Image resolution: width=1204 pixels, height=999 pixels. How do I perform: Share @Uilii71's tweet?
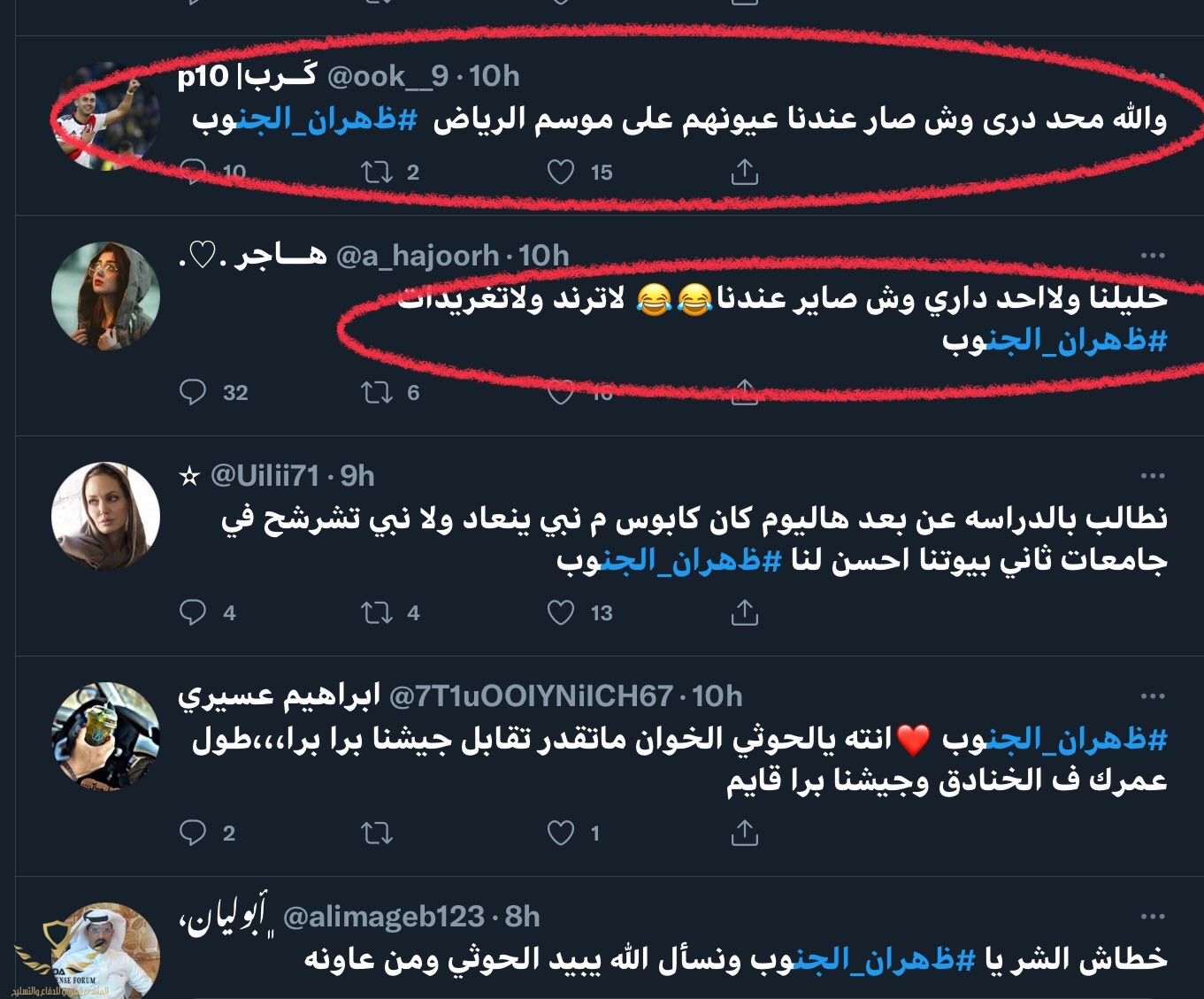745,612
